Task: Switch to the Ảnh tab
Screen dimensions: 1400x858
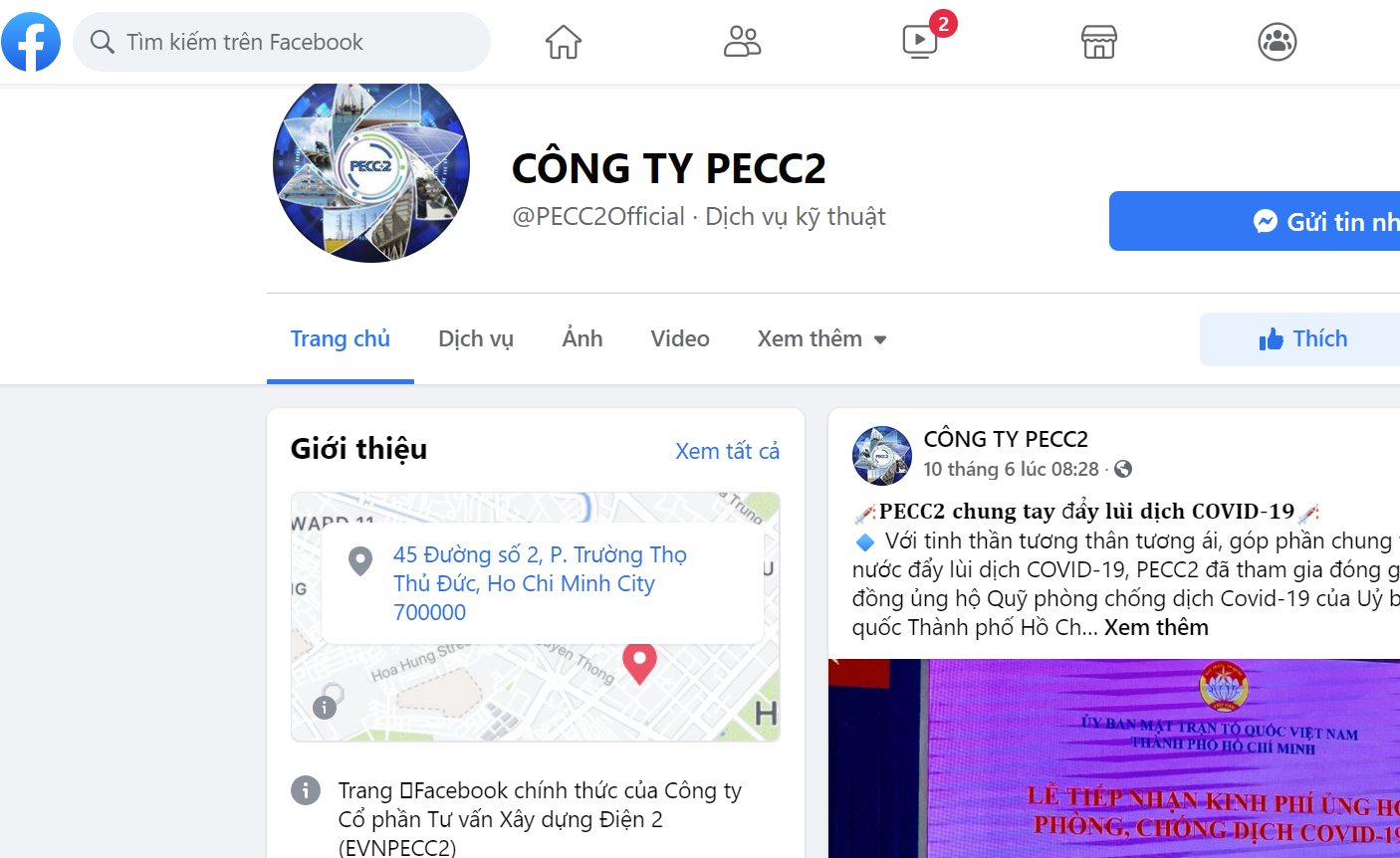Action: pyautogui.click(x=583, y=339)
